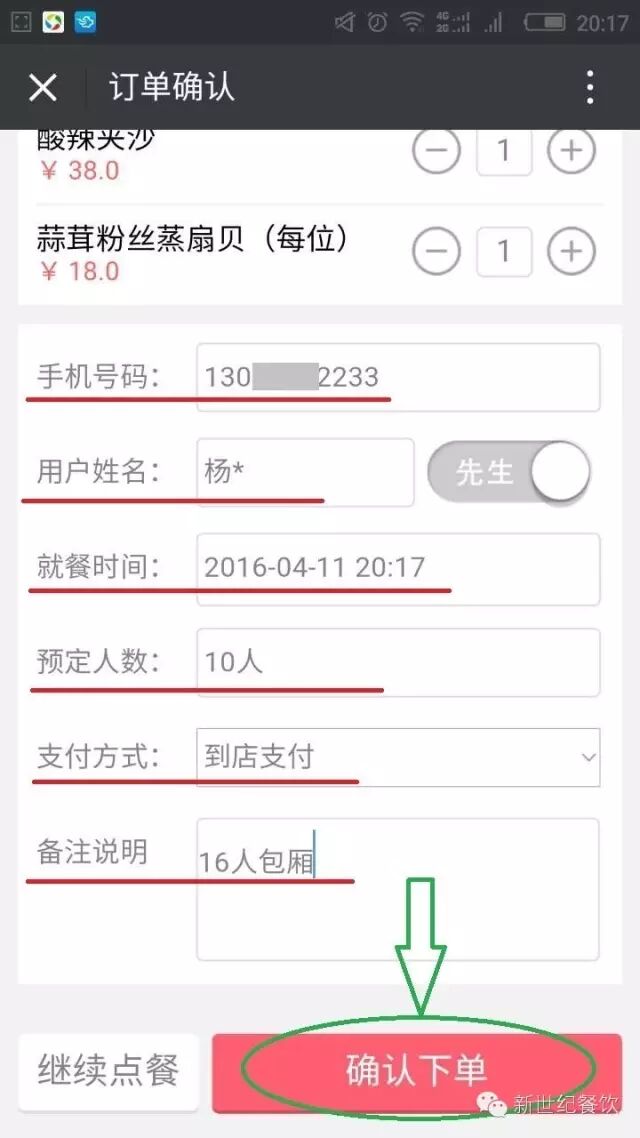The height and width of the screenshot is (1138, 640).
Task: Edit the 预定人数 field
Action: pyautogui.click(x=398, y=662)
